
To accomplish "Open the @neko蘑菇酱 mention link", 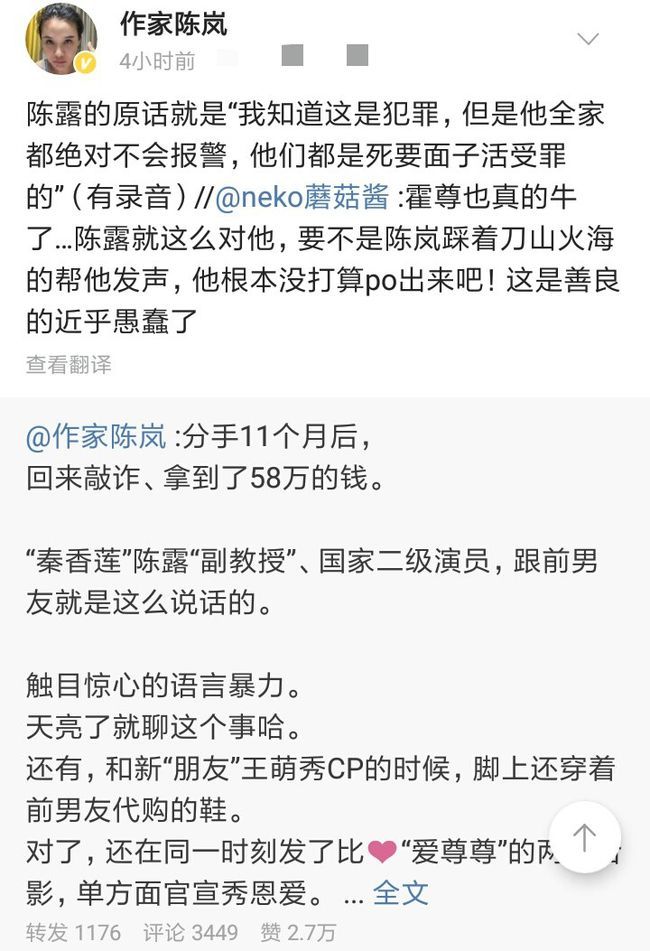I will [302, 198].
